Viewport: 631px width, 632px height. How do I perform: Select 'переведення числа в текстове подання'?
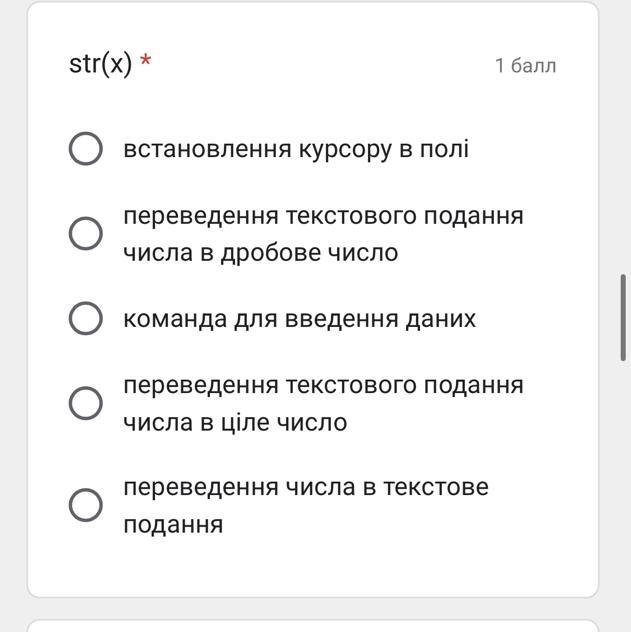coord(86,505)
